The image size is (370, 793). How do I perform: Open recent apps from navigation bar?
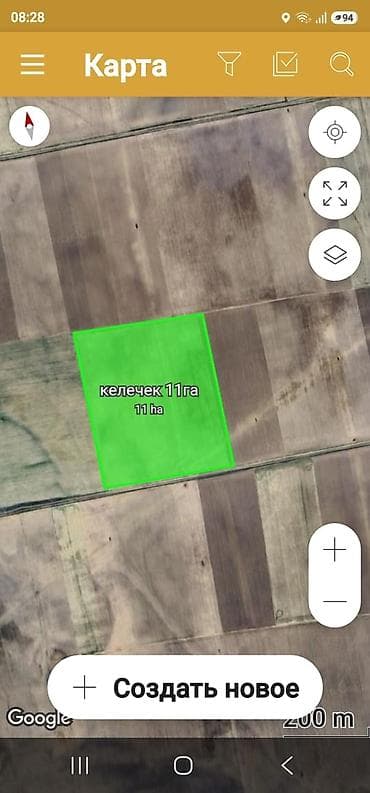(79, 766)
